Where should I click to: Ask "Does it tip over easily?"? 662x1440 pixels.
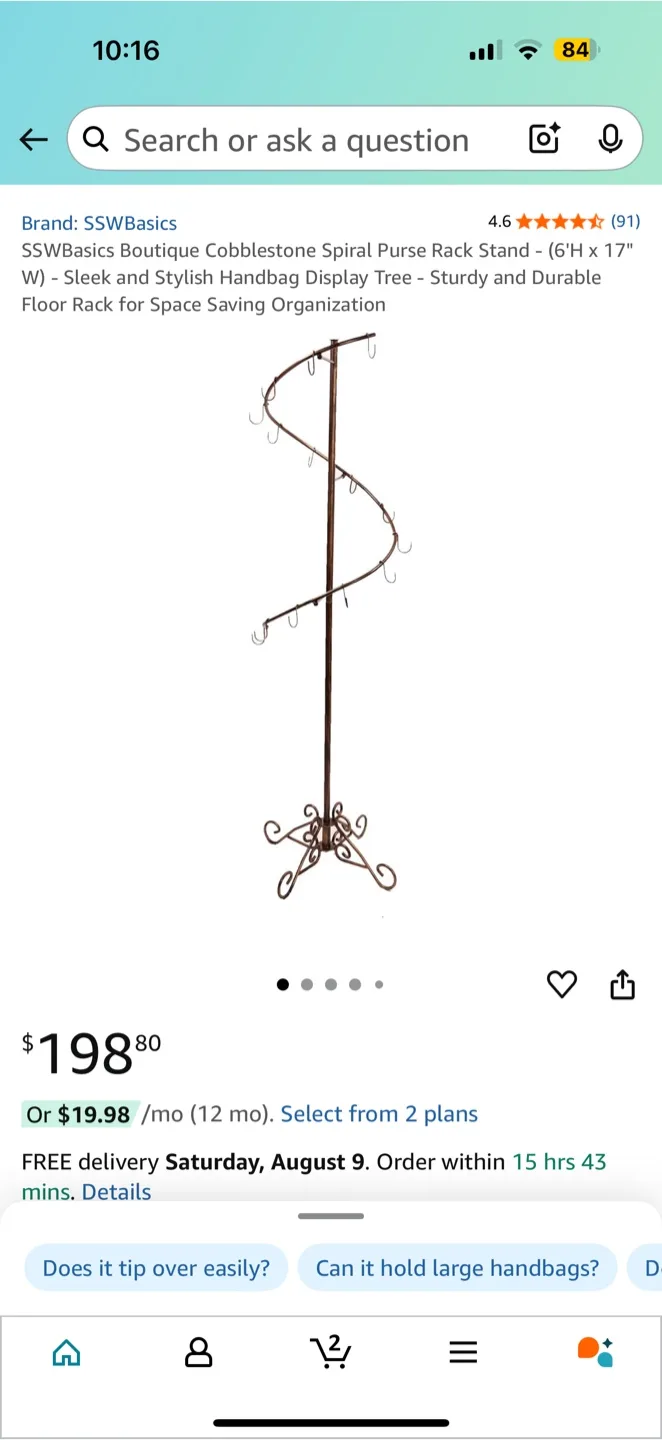[x=156, y=1268]
